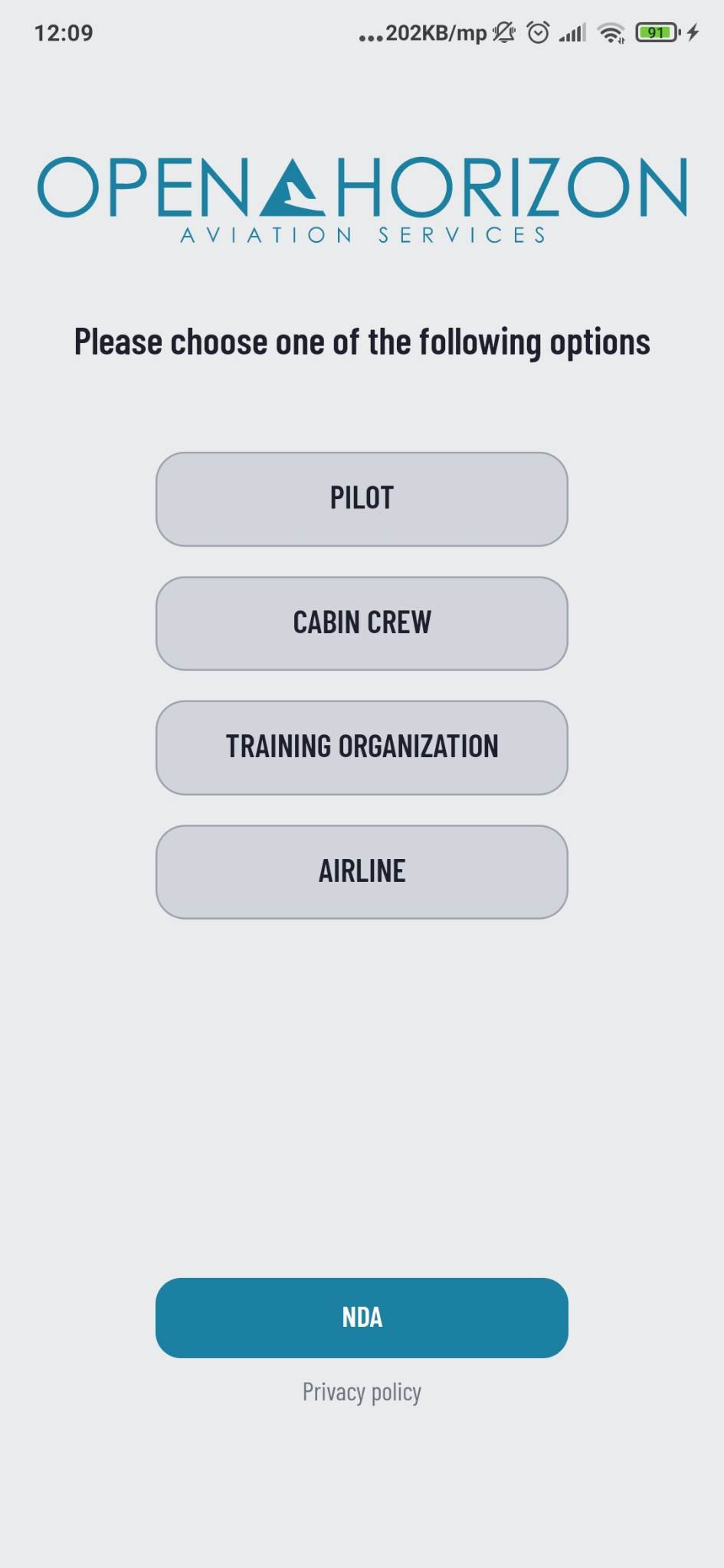This screenshot has width=724, height=1568.
Task: Tap the teal NDA action bar
Action: pos(362,1318)
